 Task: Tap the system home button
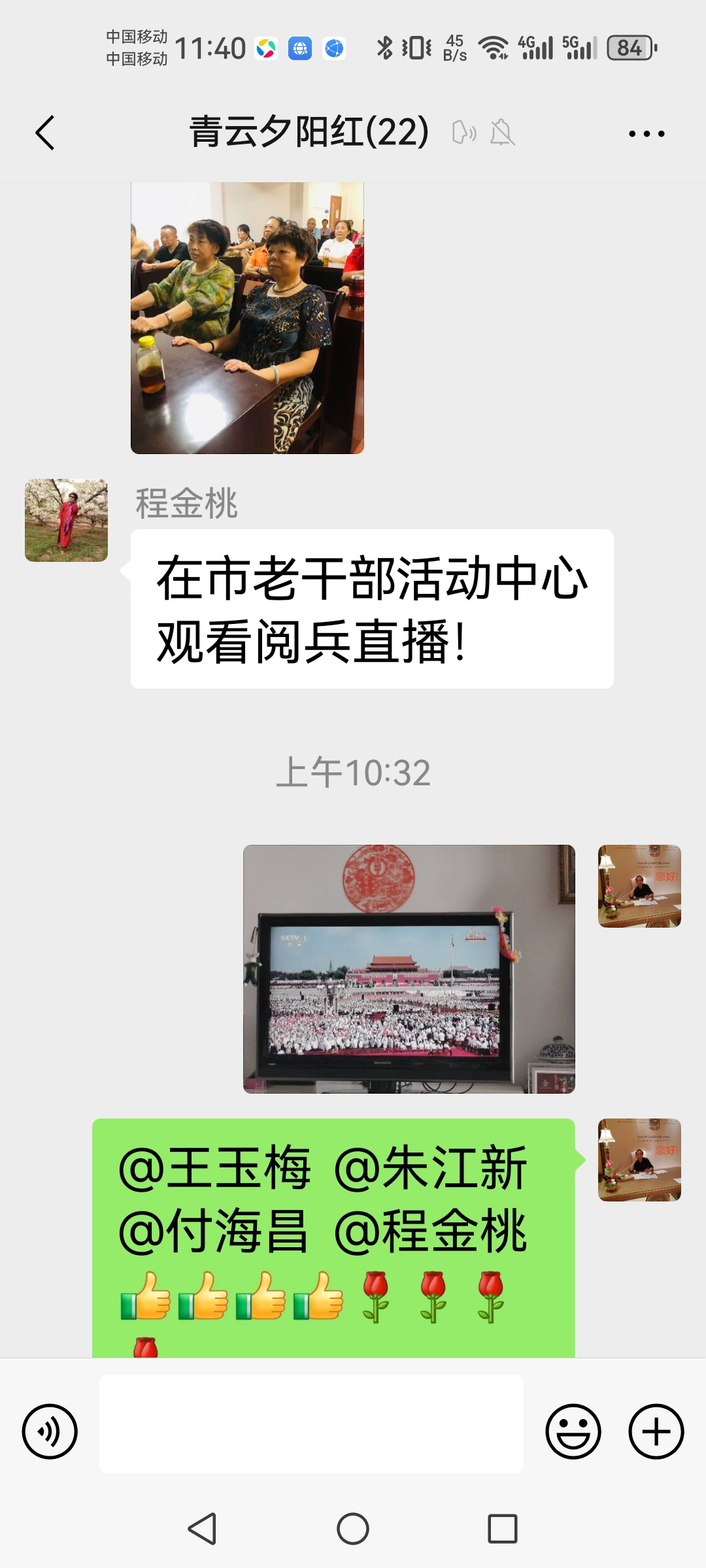(x=353, y=1529)
